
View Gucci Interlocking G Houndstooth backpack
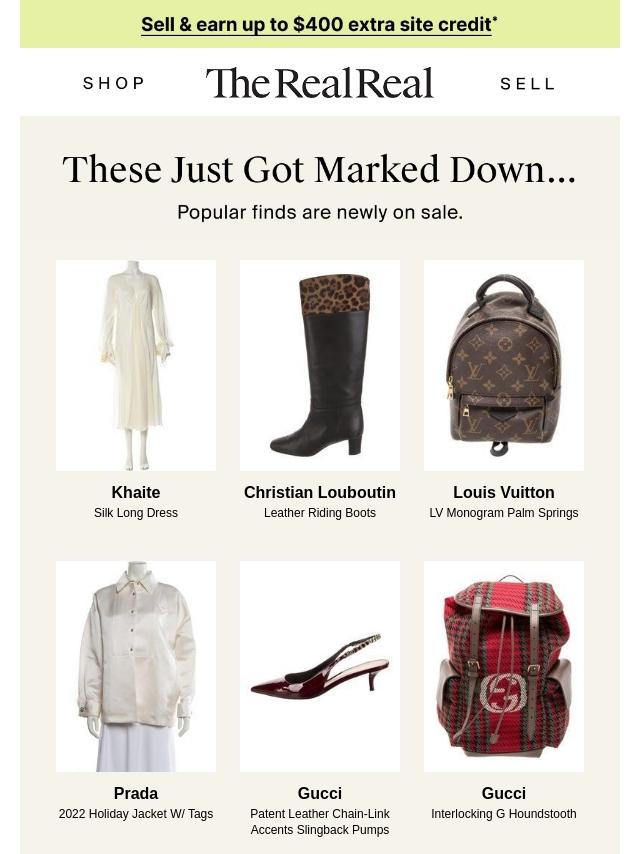[x=504, y=666]
